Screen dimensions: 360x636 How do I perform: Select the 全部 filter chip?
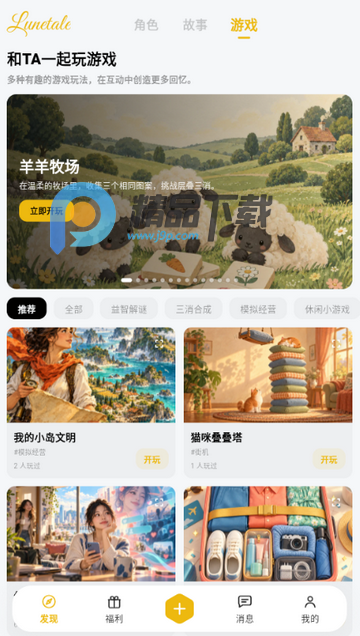tap(74, 309)
